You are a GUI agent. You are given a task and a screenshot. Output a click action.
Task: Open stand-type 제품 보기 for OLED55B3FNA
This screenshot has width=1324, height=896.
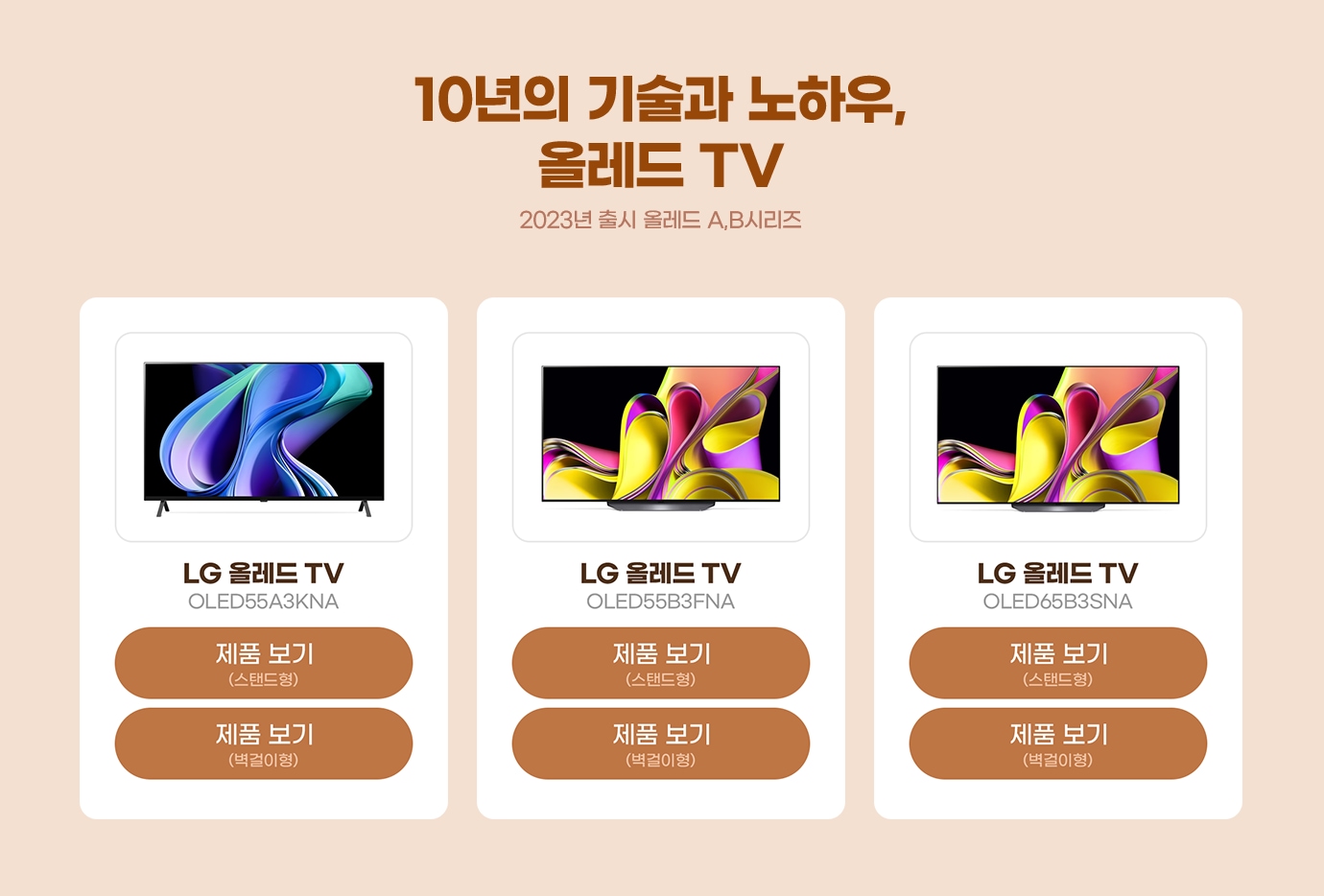661,663
